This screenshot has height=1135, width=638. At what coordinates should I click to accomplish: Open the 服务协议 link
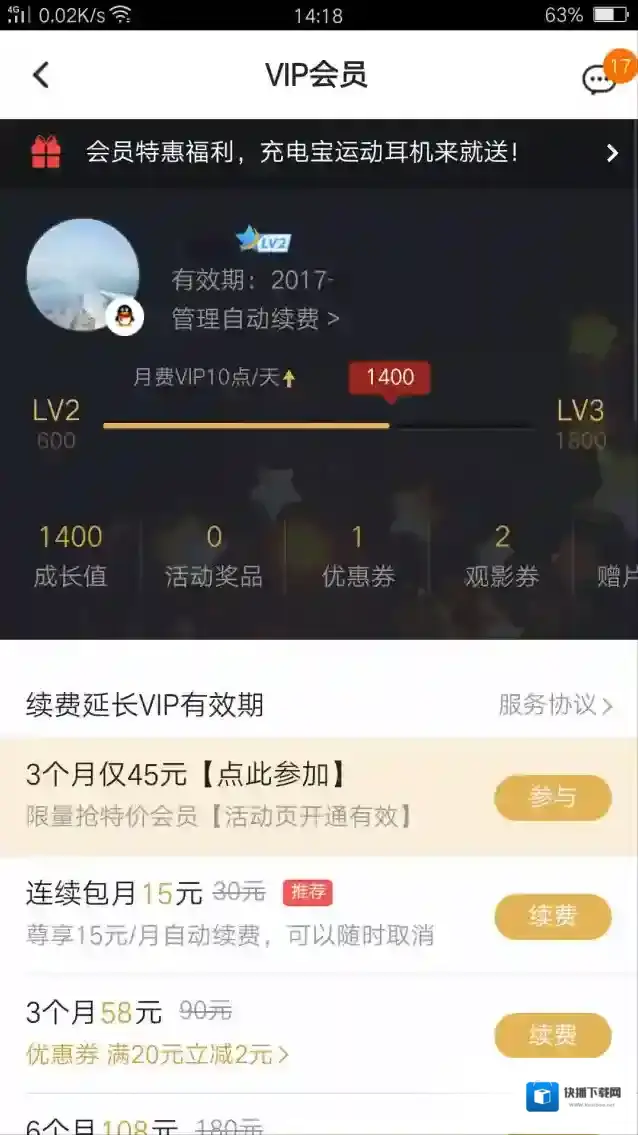[555, 705]
